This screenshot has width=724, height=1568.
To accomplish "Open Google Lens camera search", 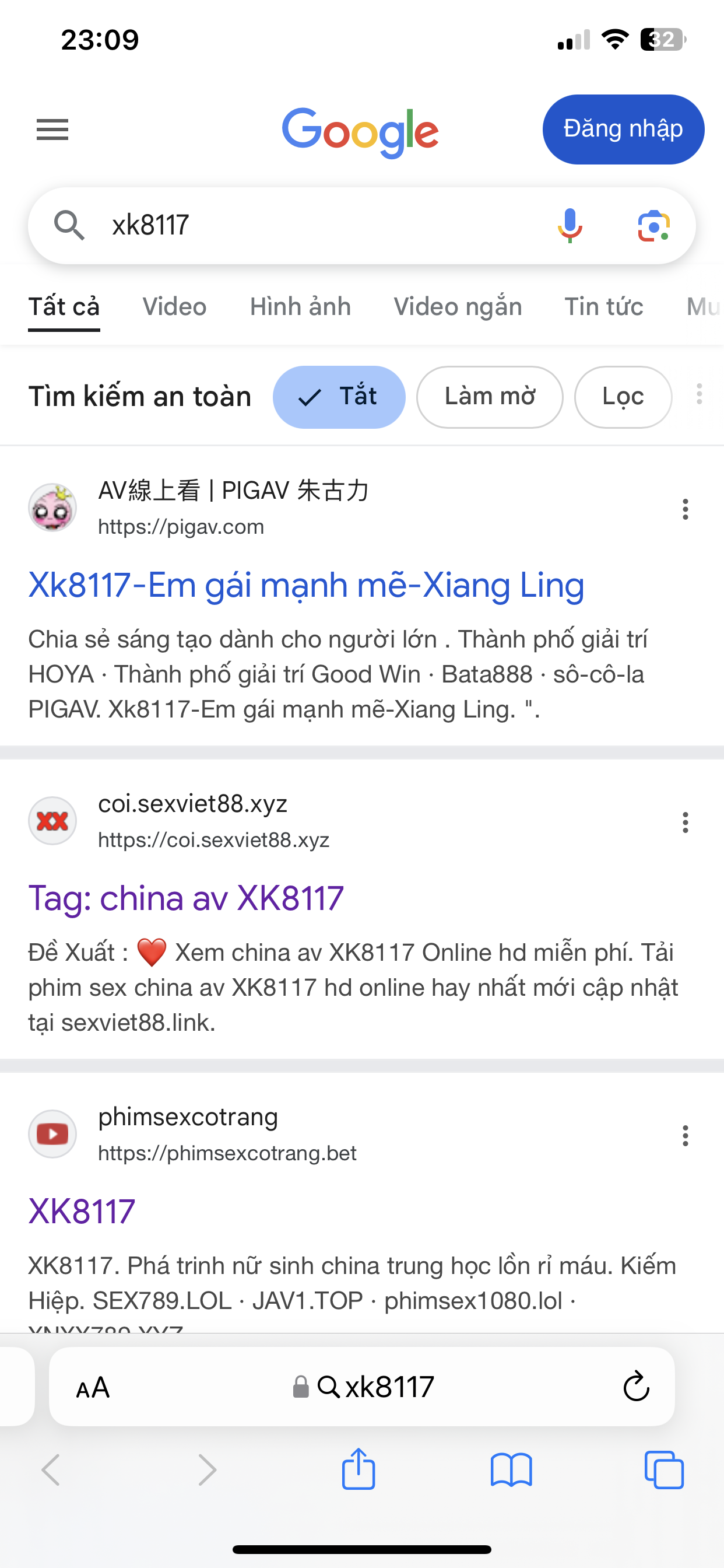I will tap(653, 226).
